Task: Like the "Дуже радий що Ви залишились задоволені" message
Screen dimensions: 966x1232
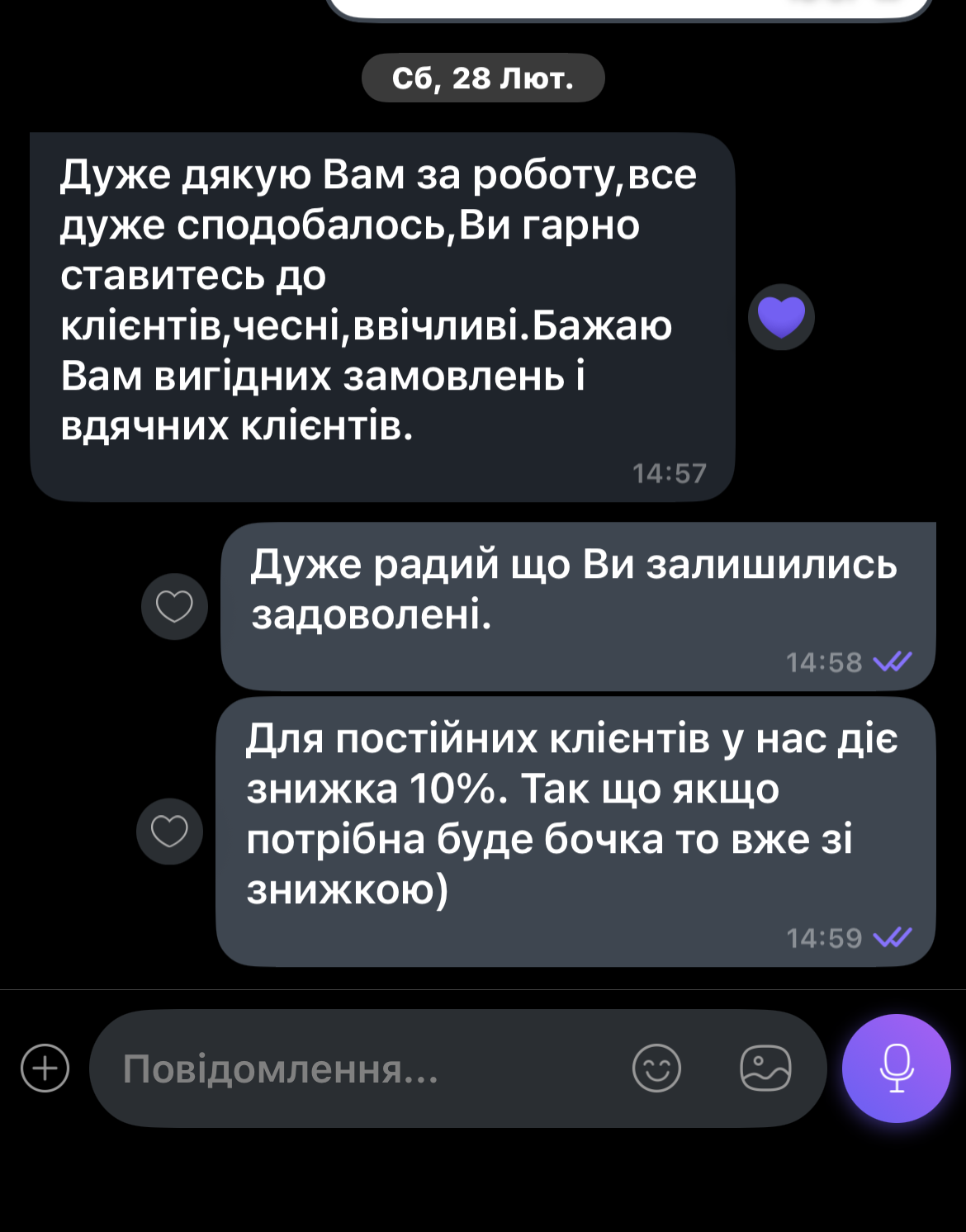Action: [x=174, y=607]
